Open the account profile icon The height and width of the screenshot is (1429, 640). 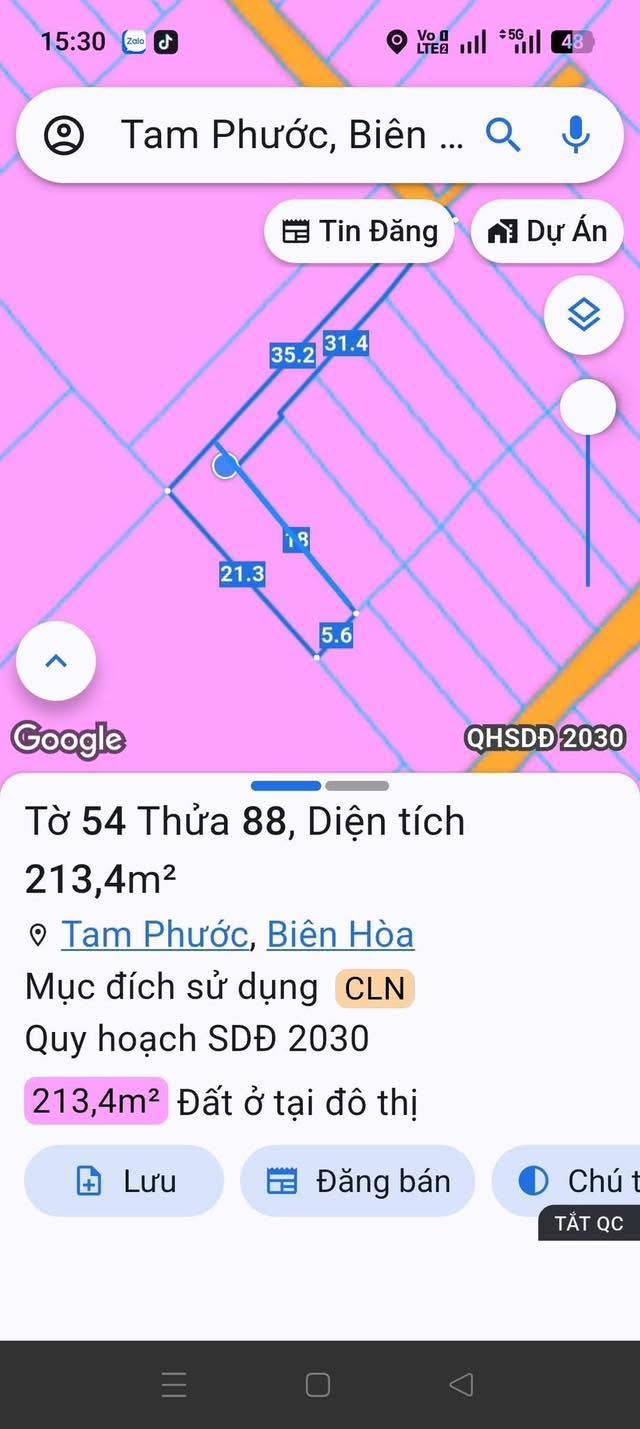click(64, 135)
